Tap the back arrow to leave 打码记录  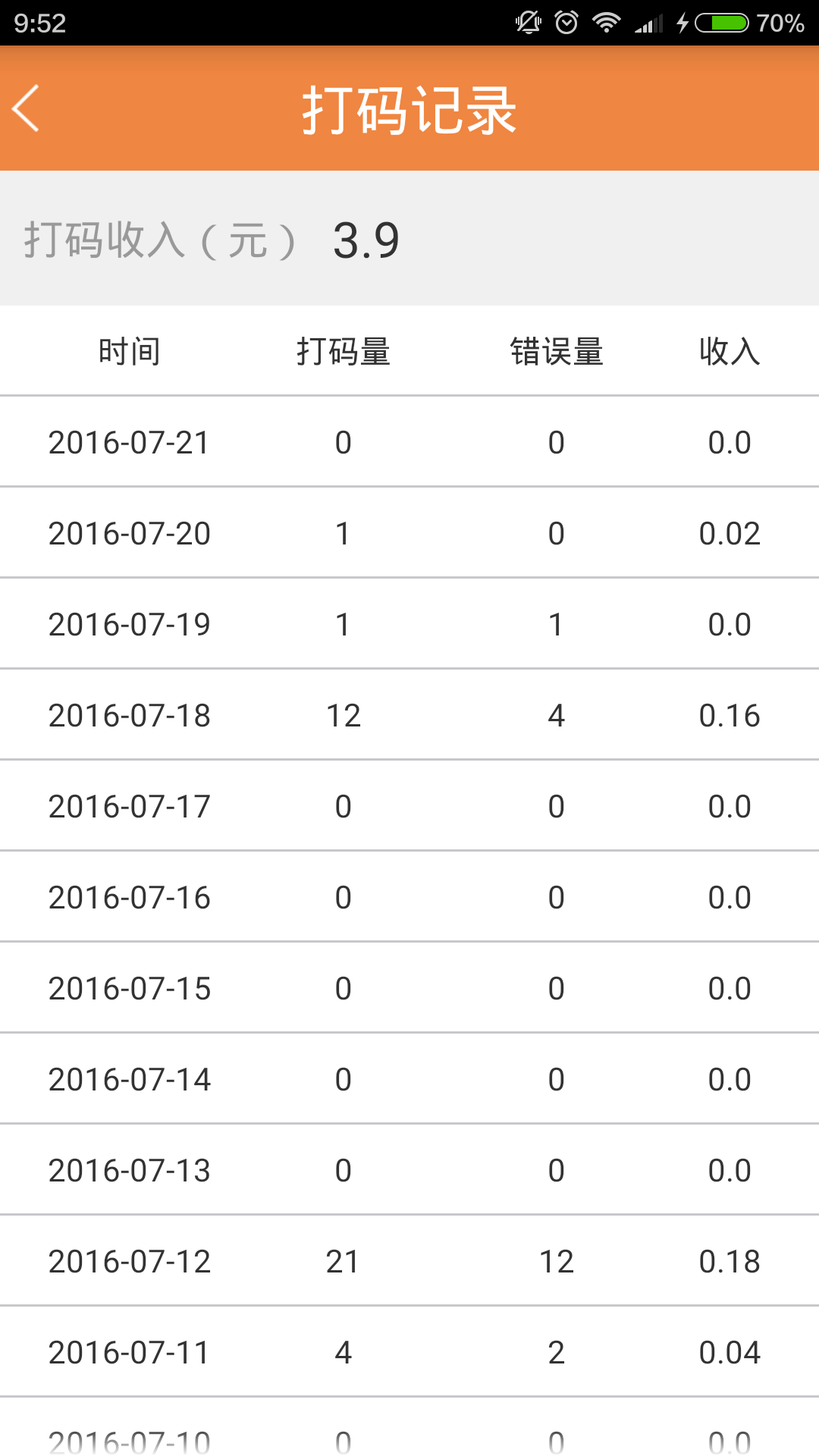[27, 108]
